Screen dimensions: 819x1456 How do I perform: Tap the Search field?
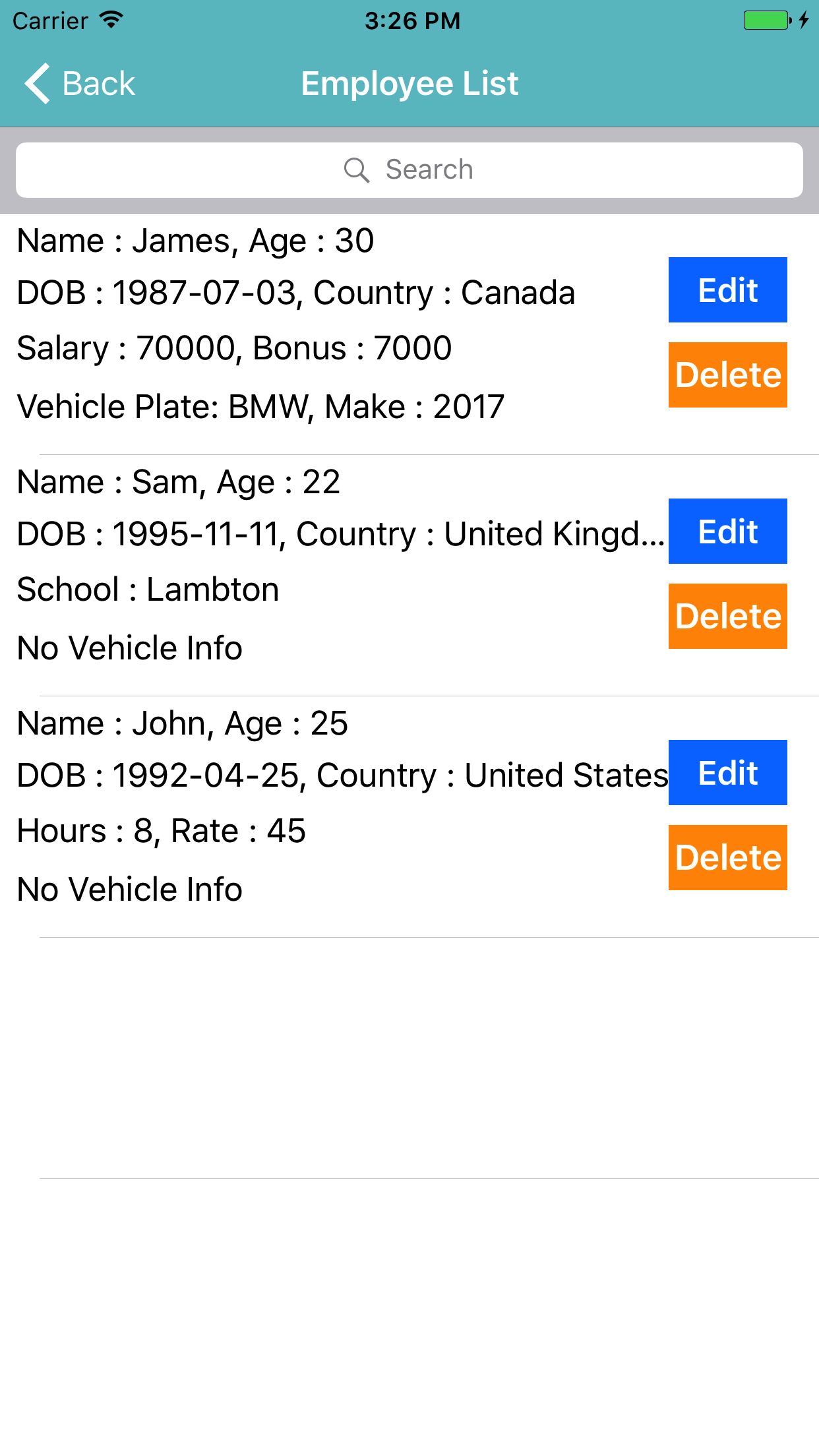pos(409,170)
